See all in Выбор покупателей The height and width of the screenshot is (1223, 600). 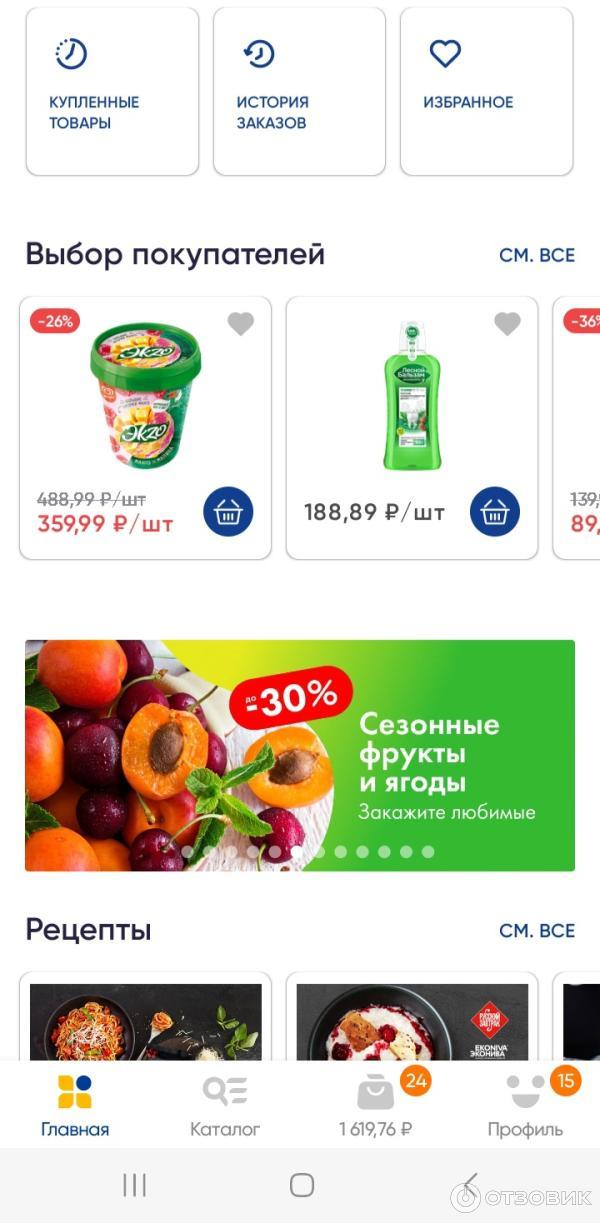point(537,255)
